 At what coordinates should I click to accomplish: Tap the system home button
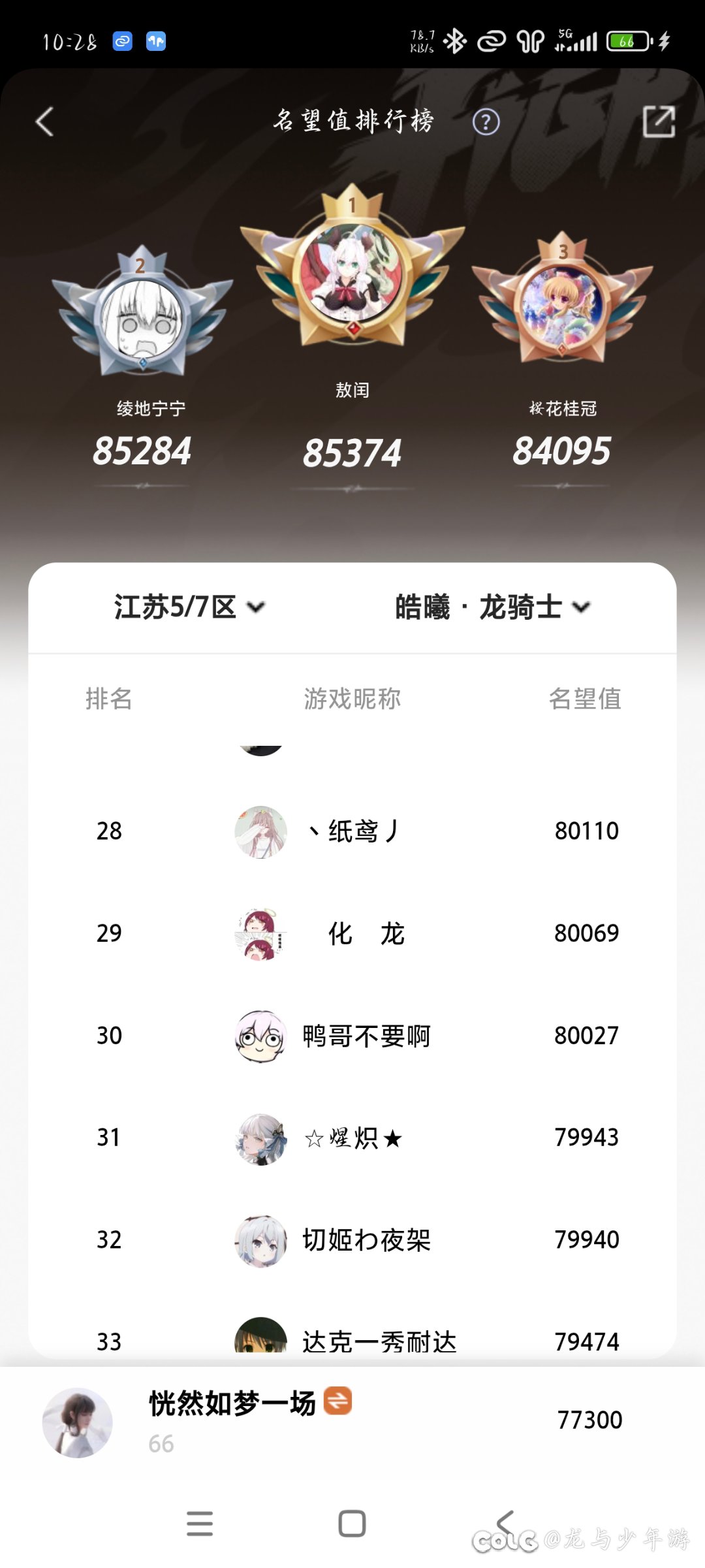[x=352, y=1524]
